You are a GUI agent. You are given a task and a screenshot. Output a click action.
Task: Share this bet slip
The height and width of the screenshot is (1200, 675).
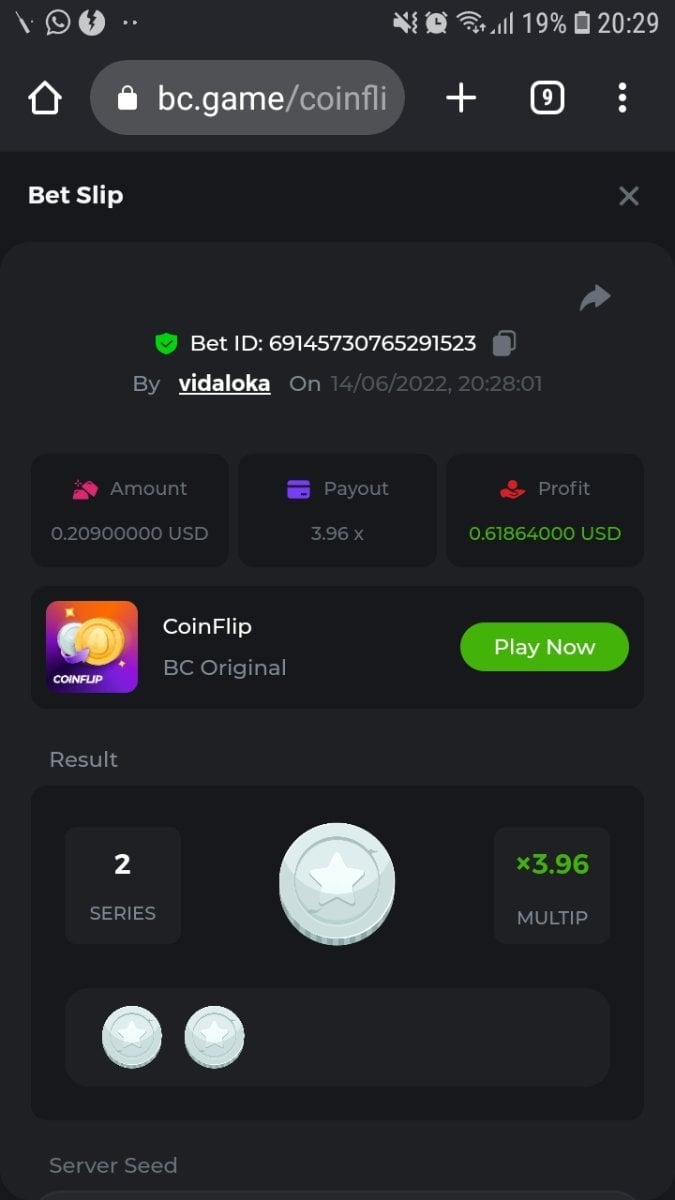click(595, 297)
